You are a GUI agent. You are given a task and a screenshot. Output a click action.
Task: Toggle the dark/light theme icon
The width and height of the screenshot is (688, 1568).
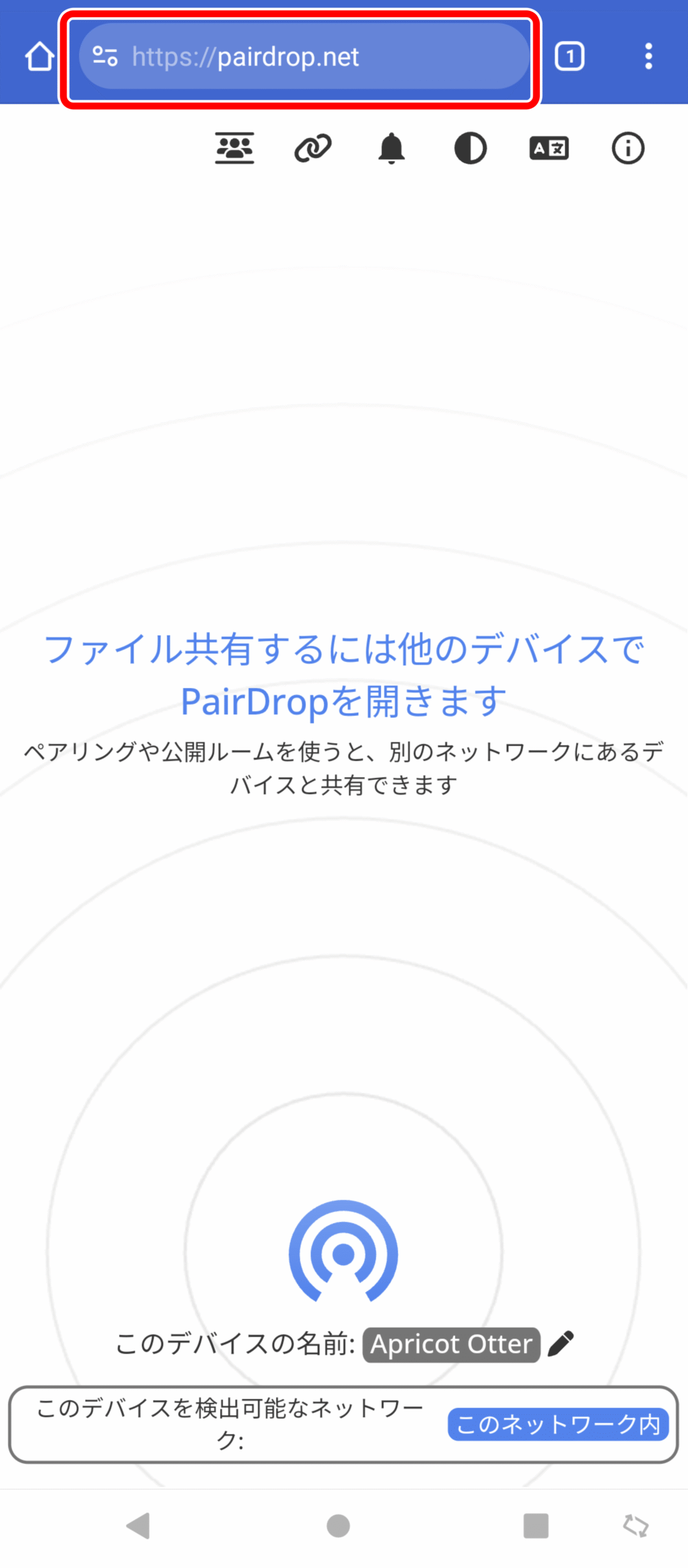(x=470, y=148)
